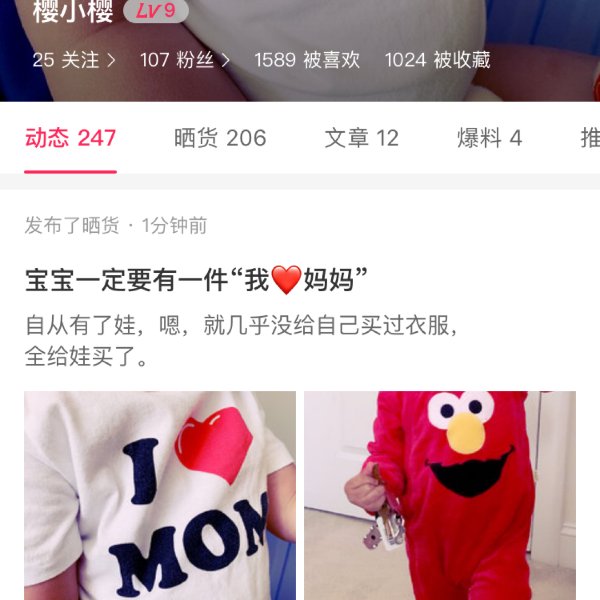View the red Elmo costume photo
This screenshot has height=600, width=600.
[x=440, y=495]
